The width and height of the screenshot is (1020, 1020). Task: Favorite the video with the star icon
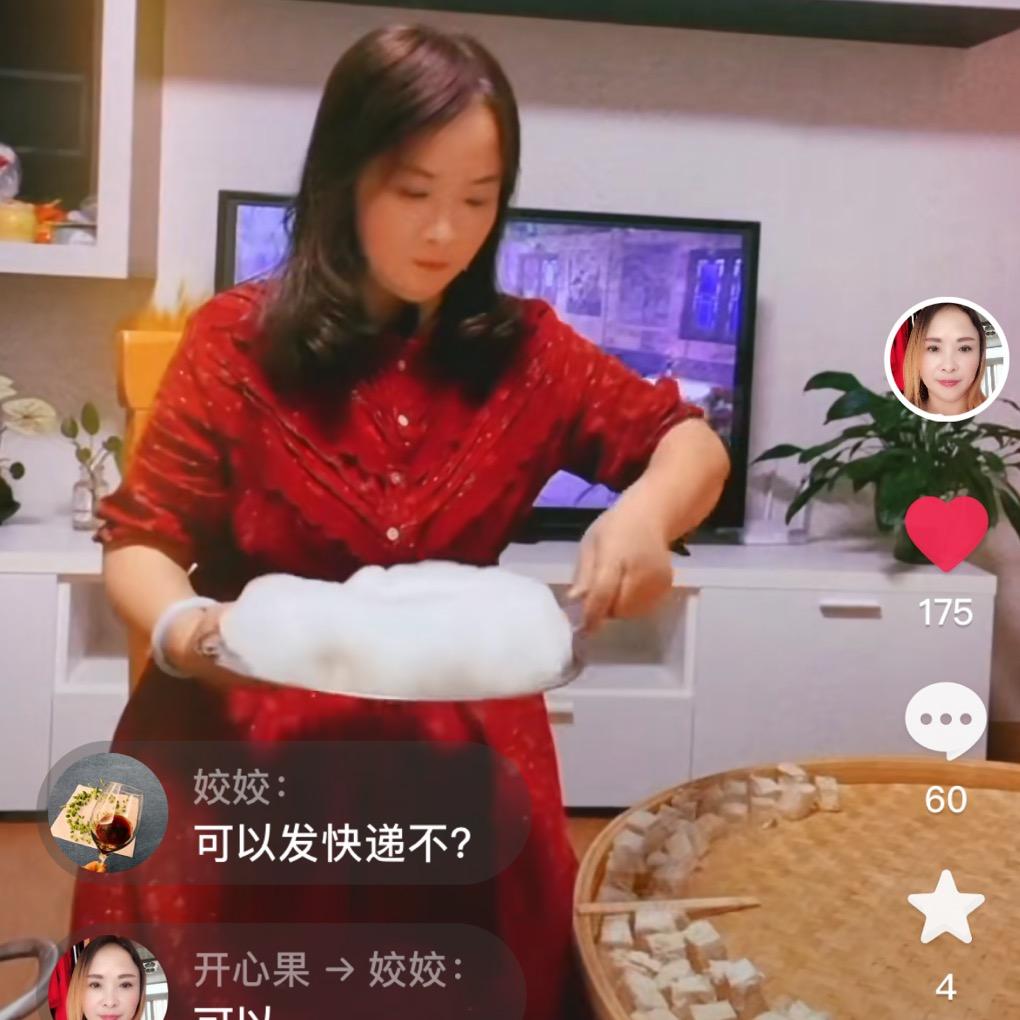[x=945, y=906]
